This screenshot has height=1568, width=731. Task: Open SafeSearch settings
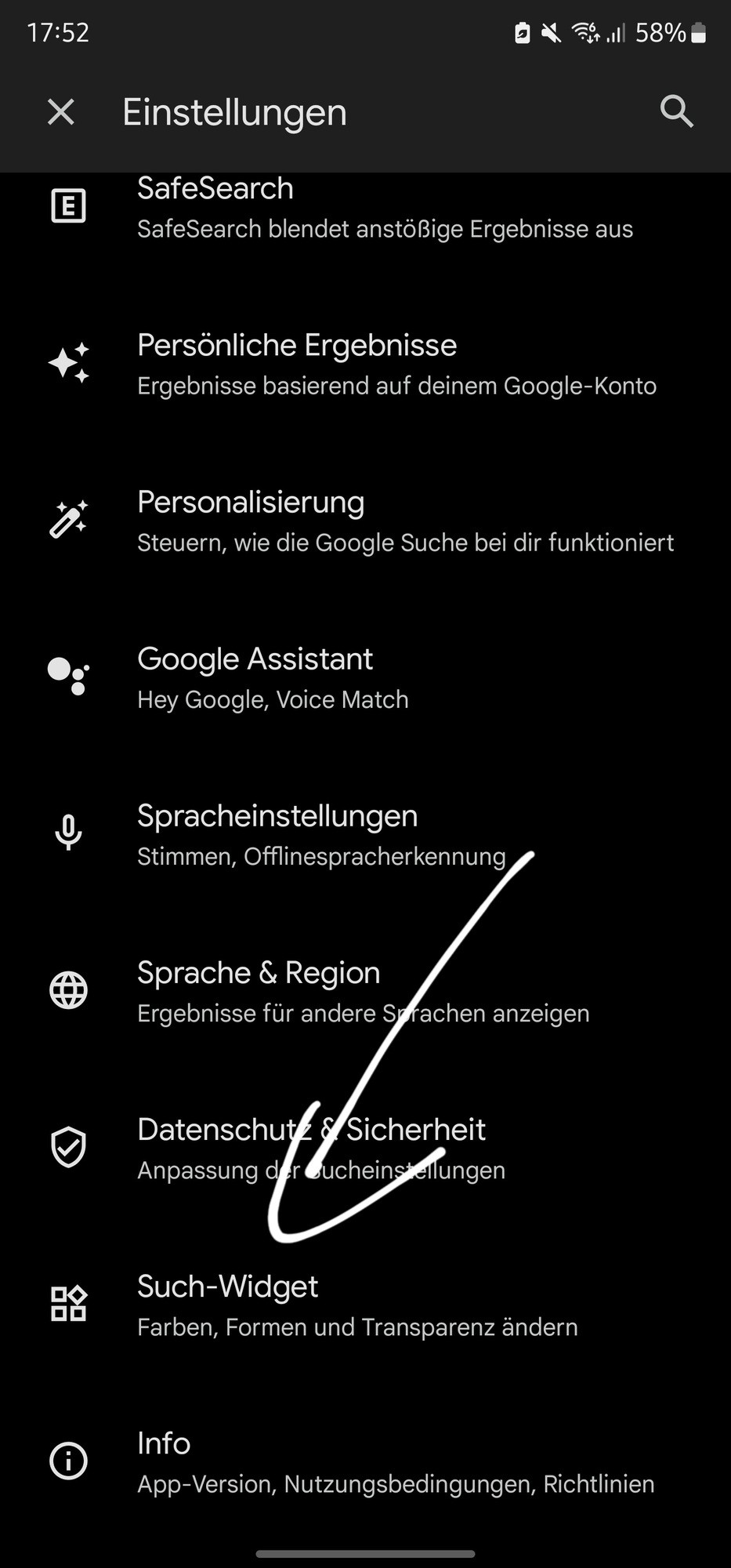pyautogui.click(x=365, y=209)
